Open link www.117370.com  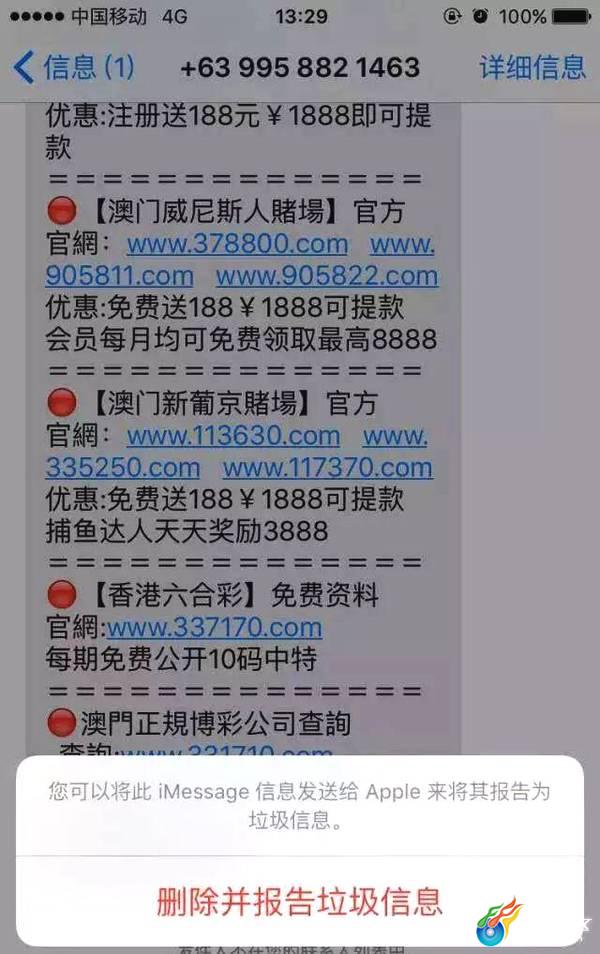(x=327, y=468)
